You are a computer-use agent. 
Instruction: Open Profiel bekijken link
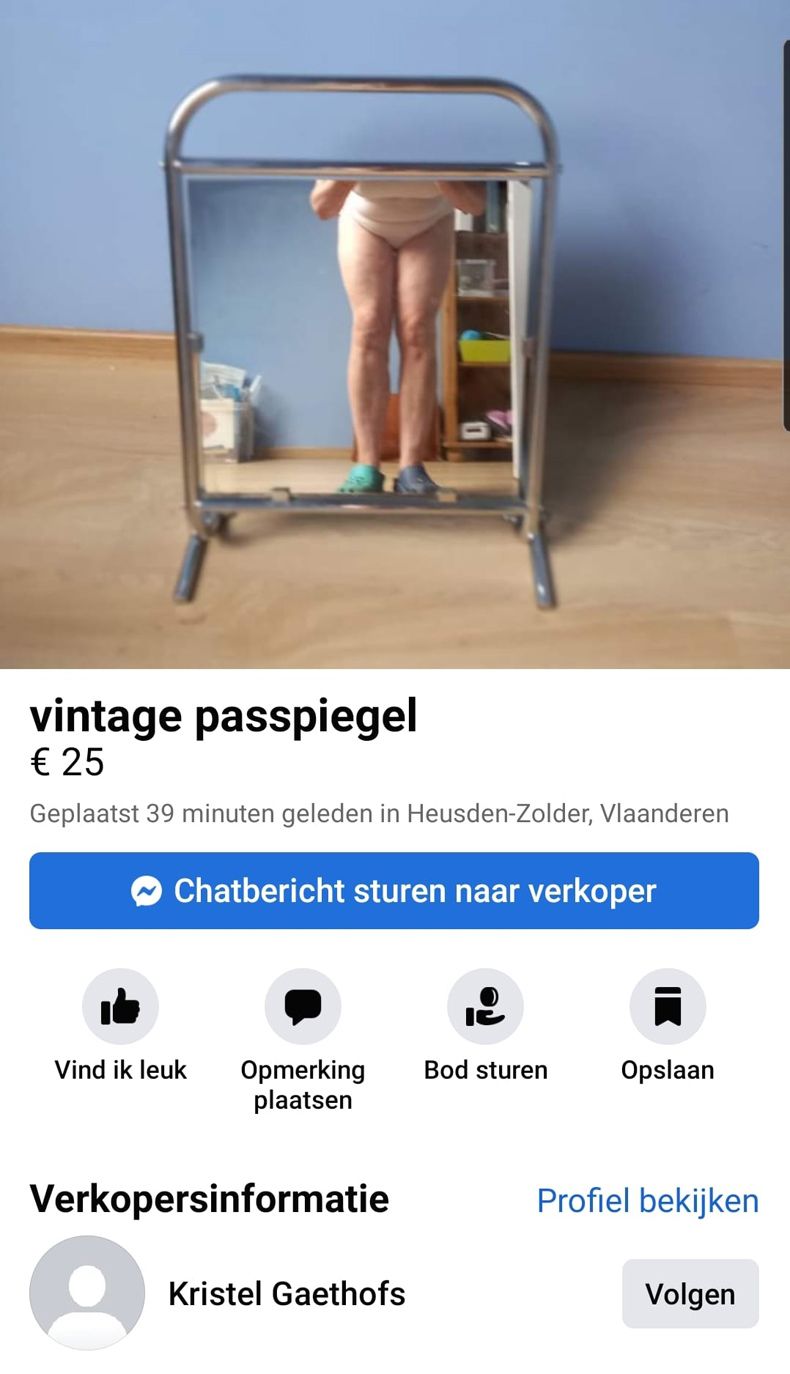point(648,1200)
